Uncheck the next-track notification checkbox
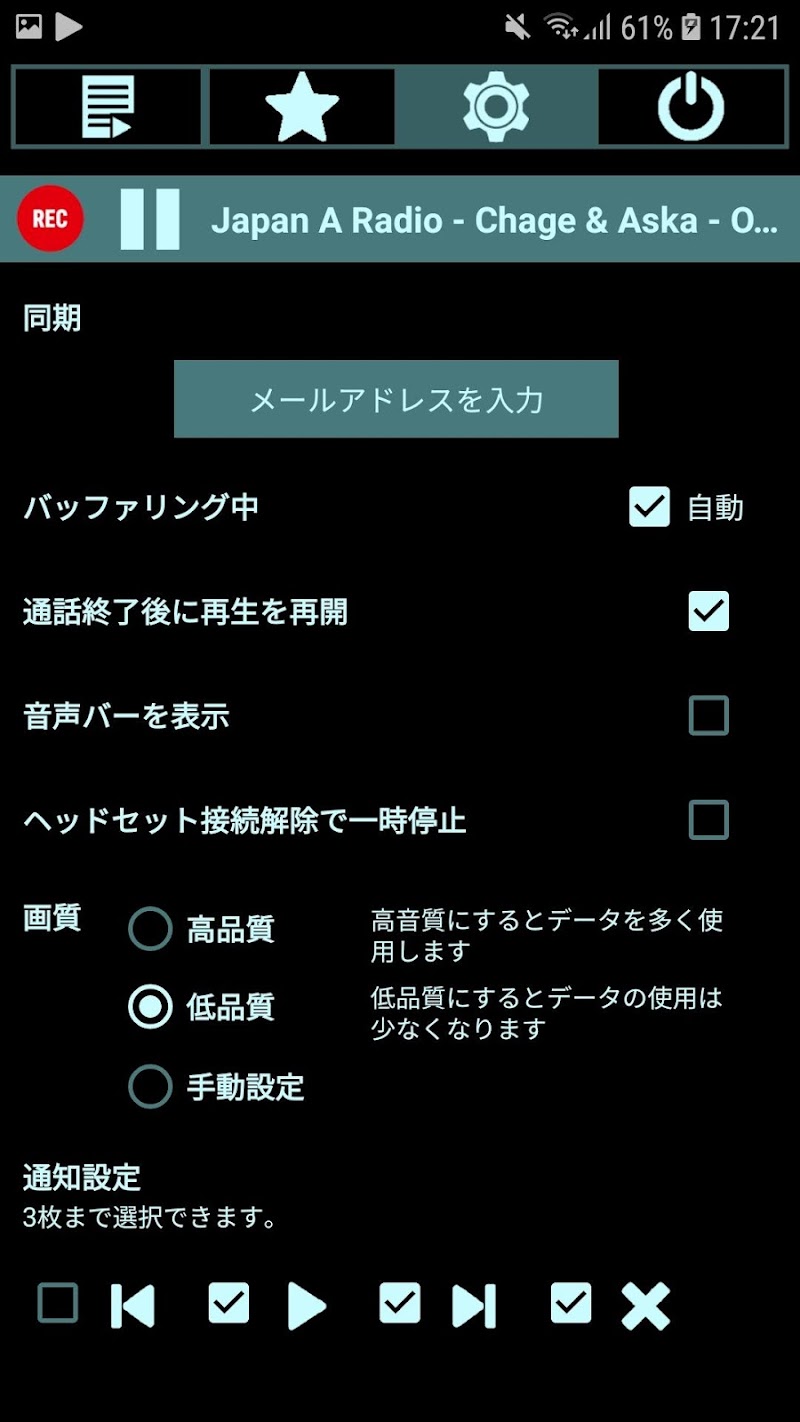 click(x=400, y=1304)
